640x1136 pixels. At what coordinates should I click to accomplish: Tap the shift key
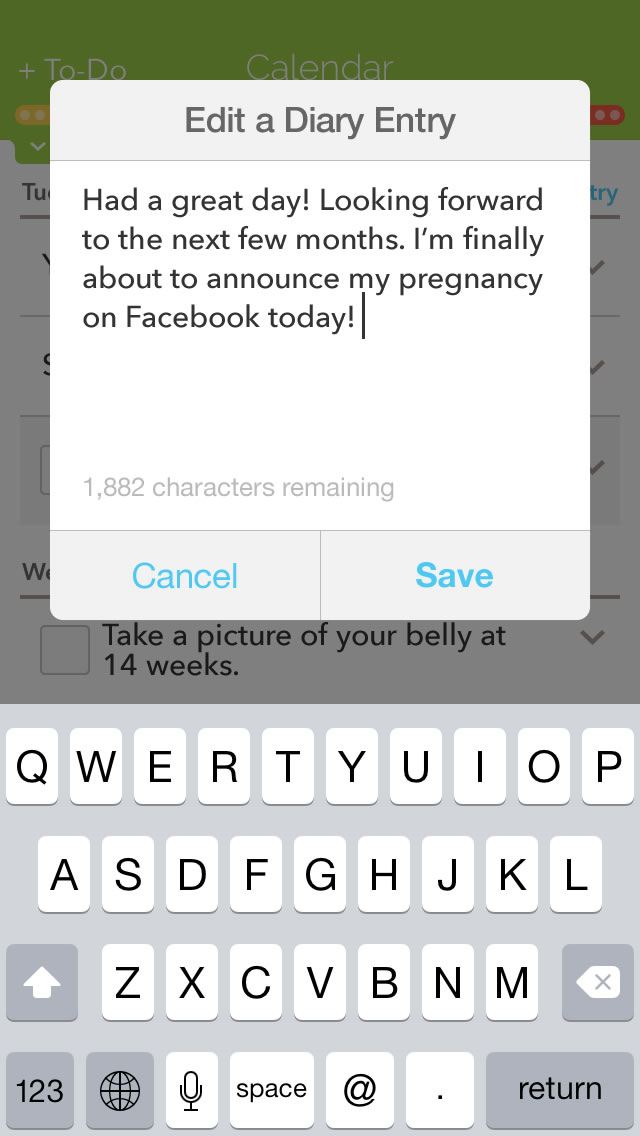[42, 983]
